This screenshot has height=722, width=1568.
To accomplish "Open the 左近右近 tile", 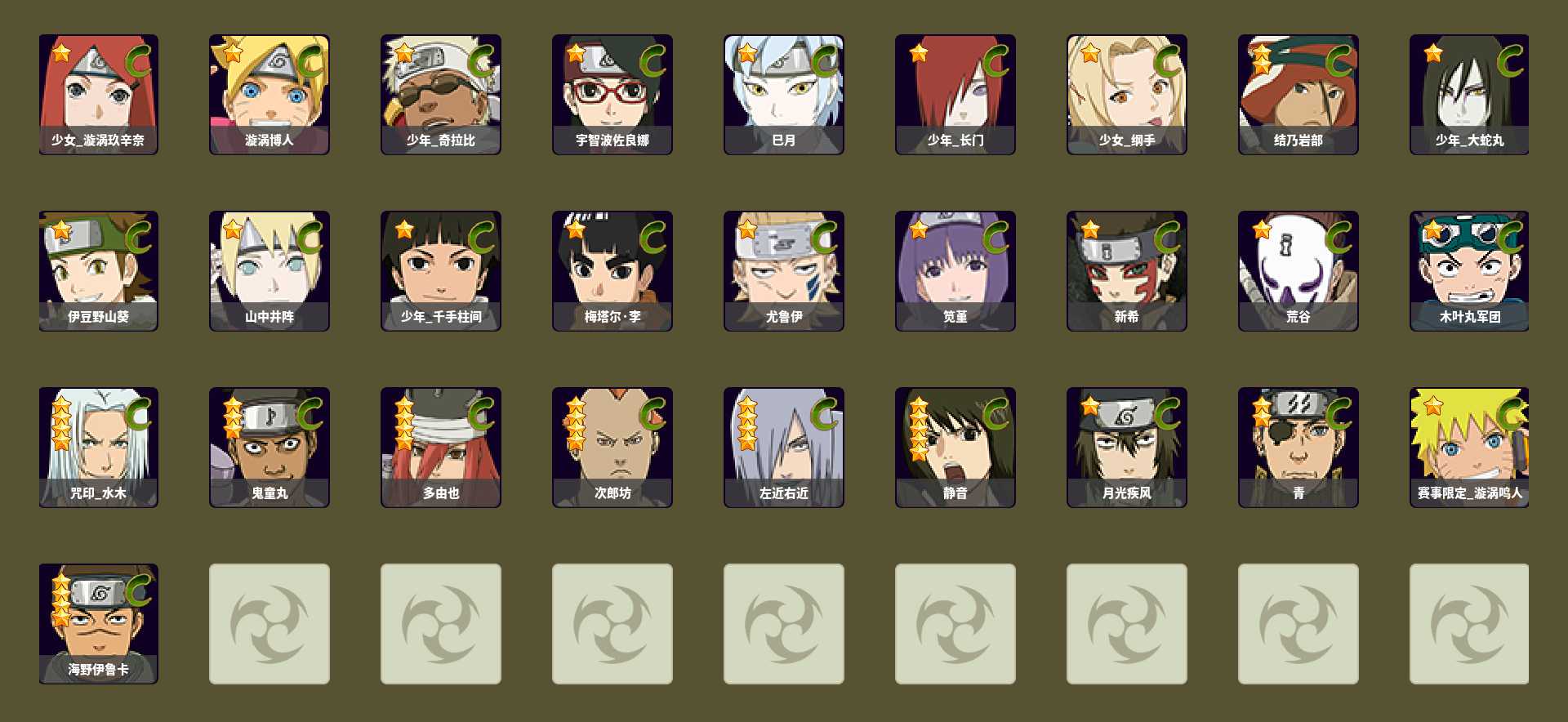I will click(784, 447).
